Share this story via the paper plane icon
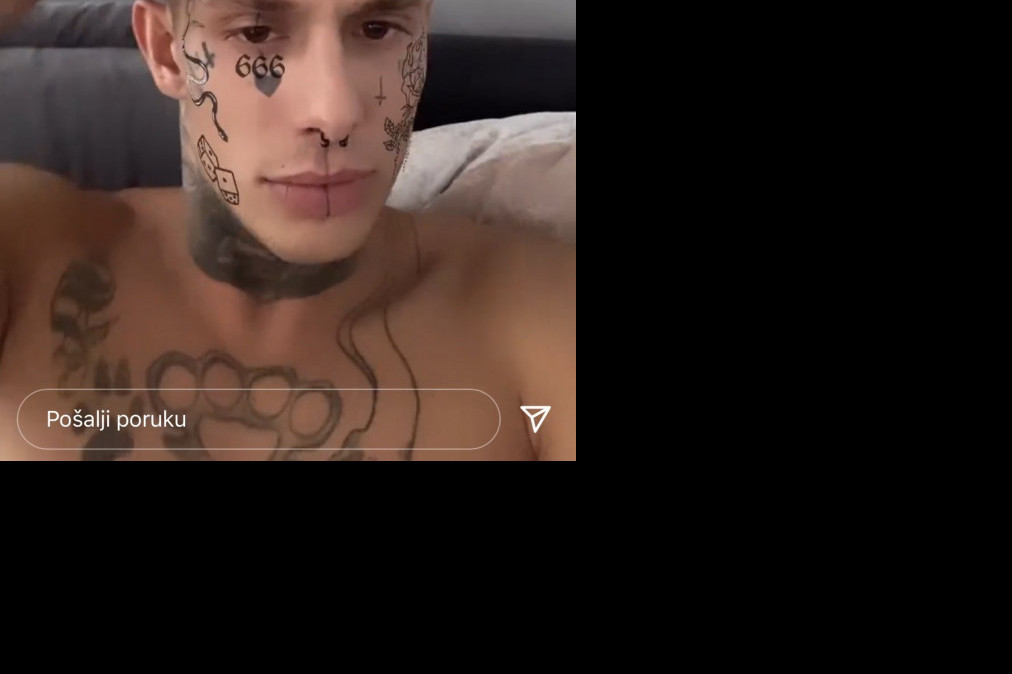This screenshot has height=674, width=1012. pos(536,419)
